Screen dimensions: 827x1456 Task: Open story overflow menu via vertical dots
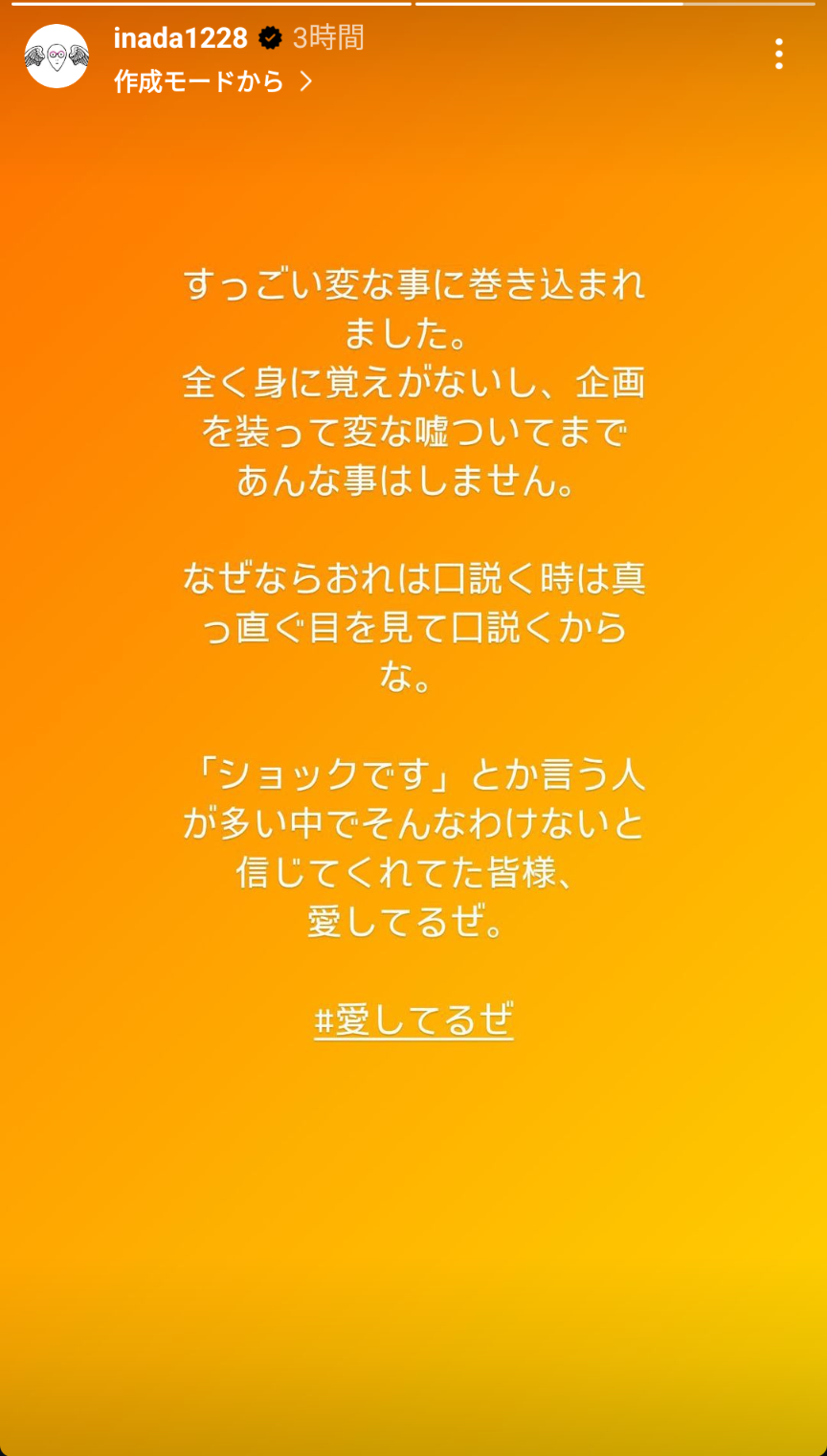777,54
